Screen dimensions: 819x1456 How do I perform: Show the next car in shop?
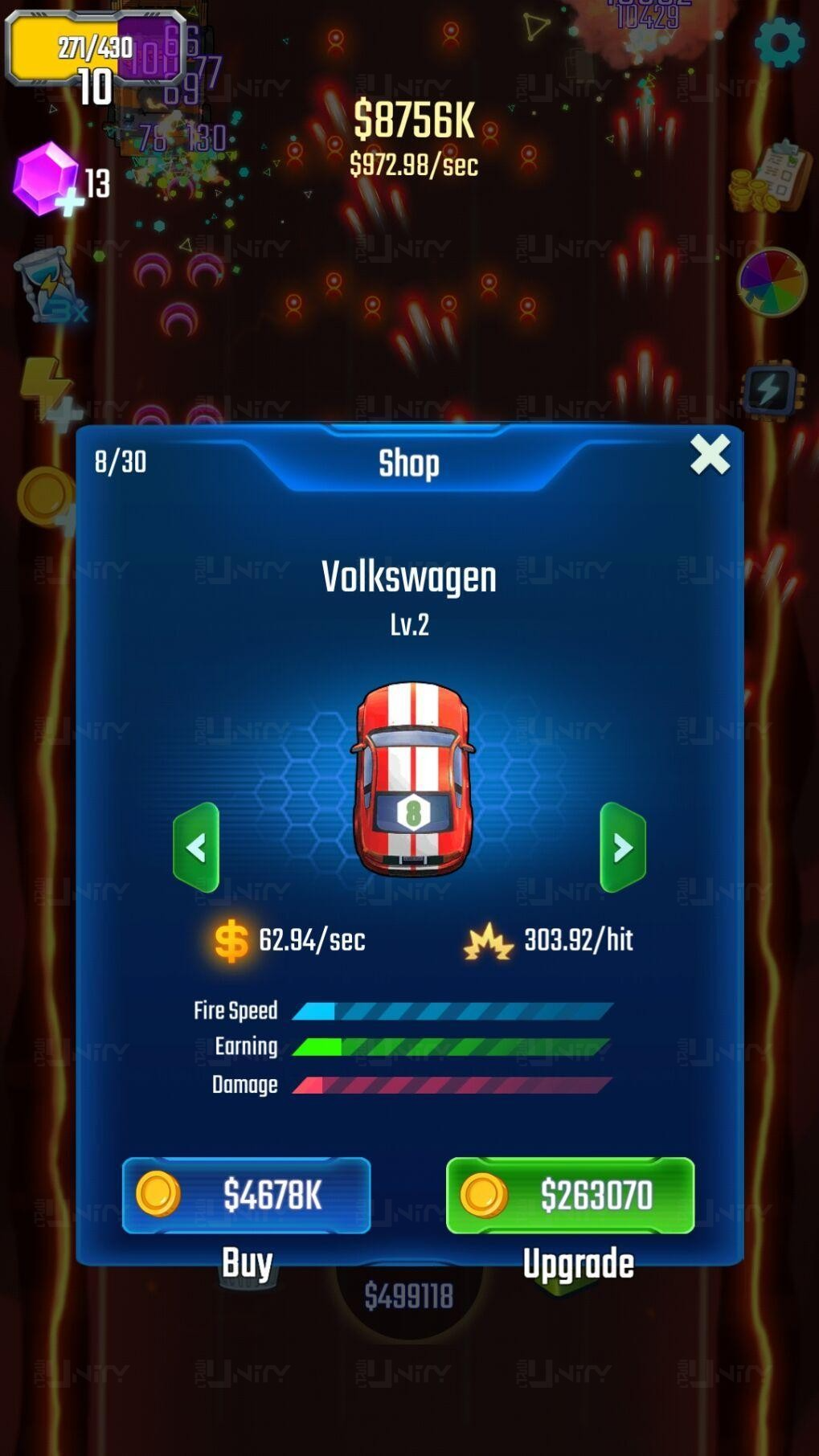pos(623,847)
